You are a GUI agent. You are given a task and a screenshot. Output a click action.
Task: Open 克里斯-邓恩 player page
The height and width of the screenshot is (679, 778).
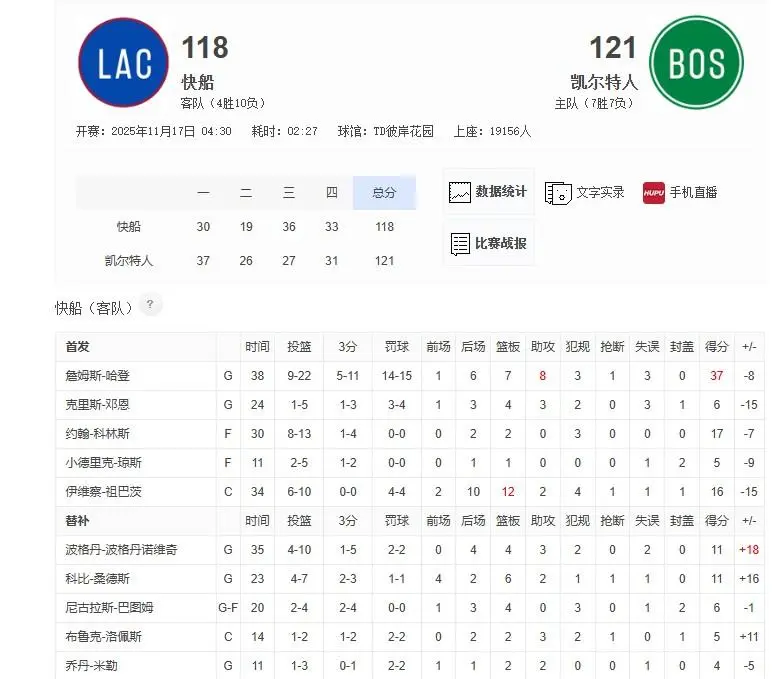pyautogui.click(x=97, y=405)
